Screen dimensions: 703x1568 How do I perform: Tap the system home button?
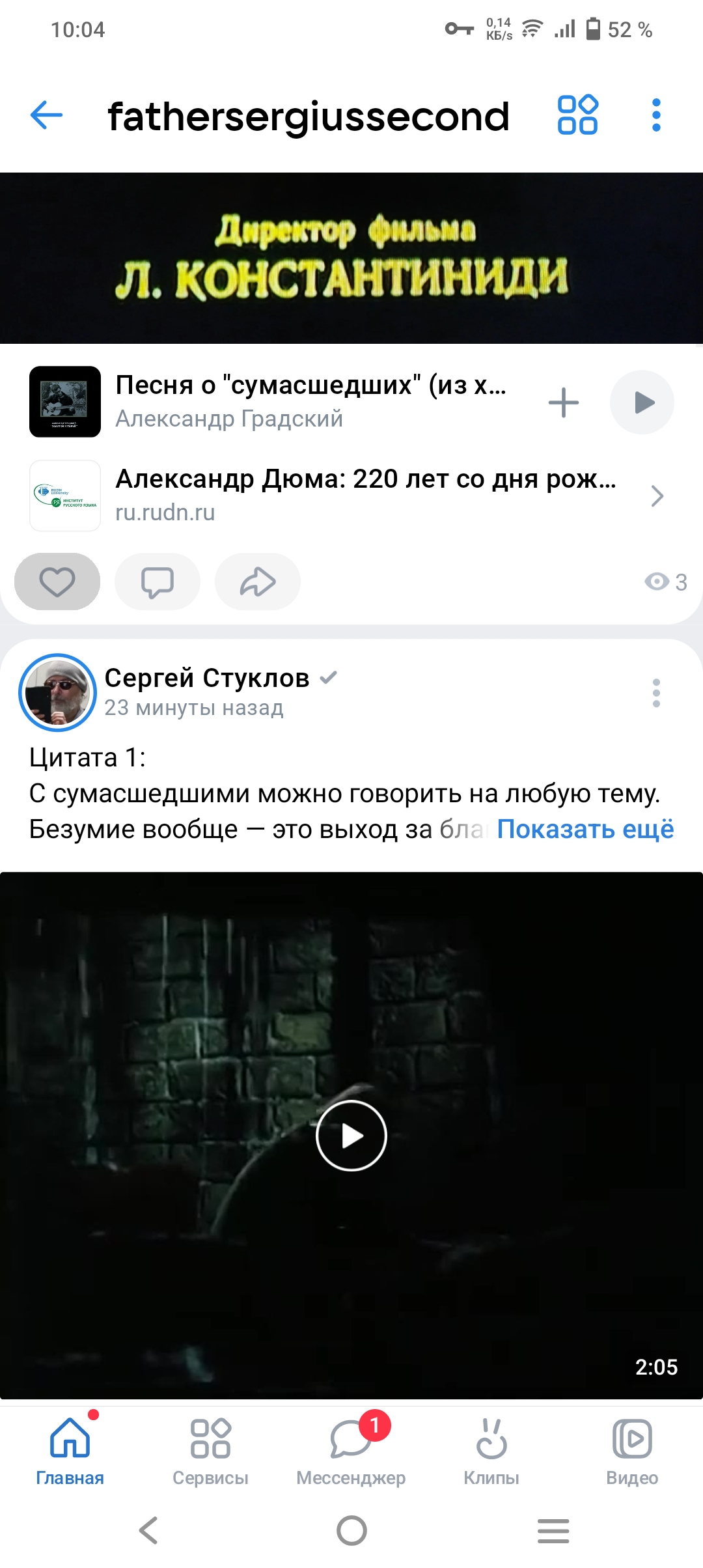coord(351,1530)
